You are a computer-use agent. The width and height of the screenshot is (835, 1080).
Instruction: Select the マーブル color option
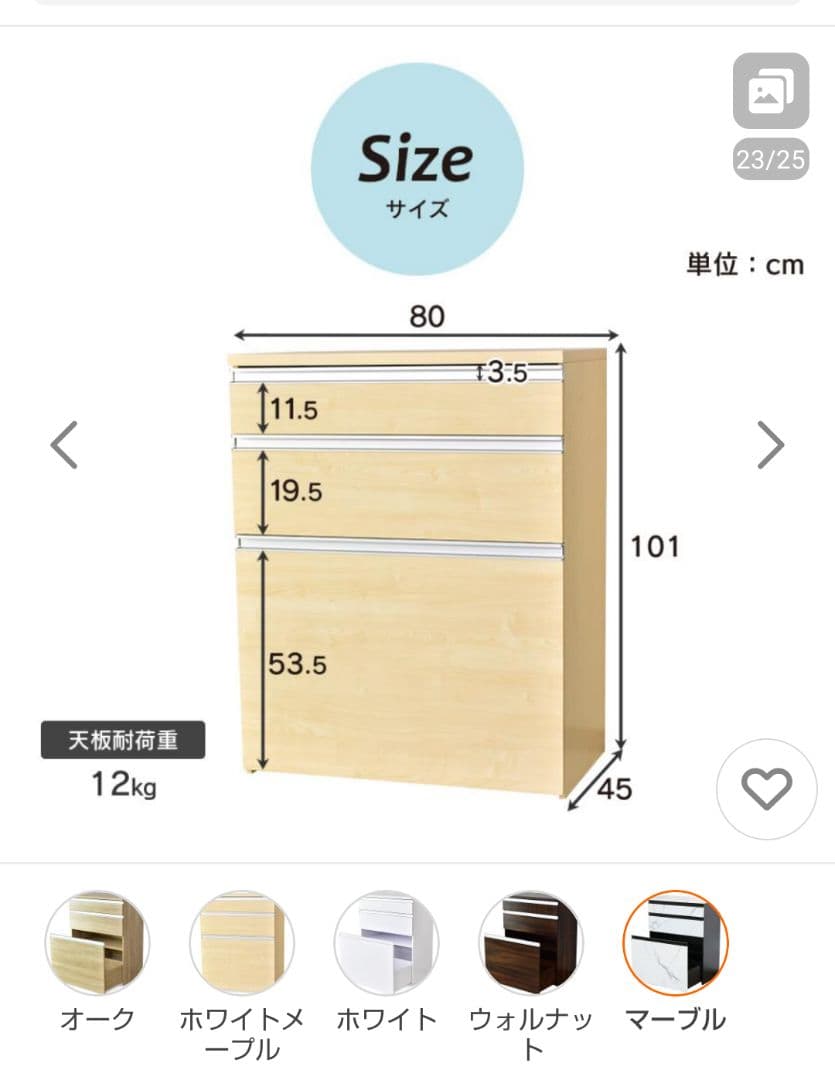[x=675, y=943]
